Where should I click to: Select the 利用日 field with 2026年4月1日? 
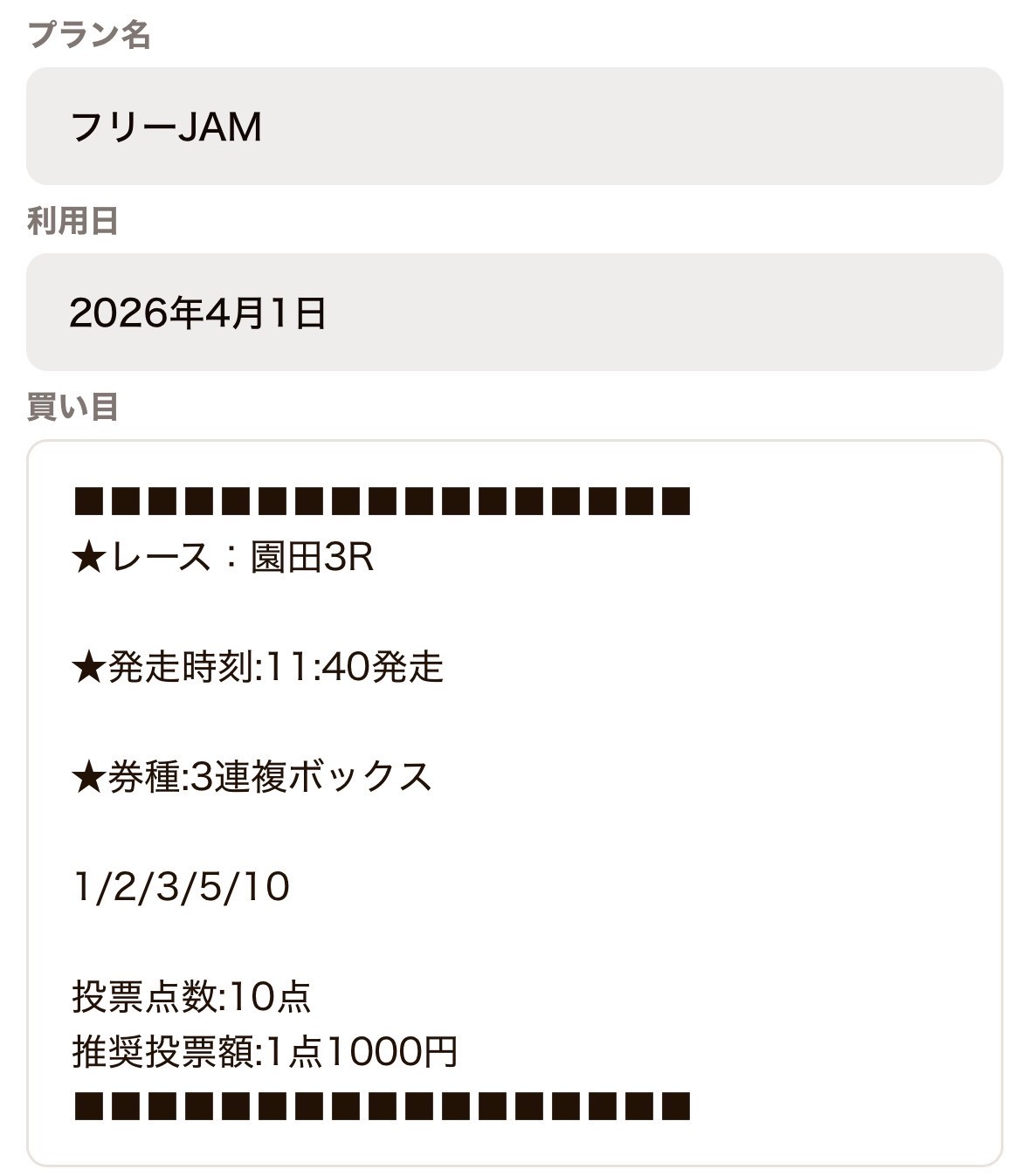[x=514, y=312]
